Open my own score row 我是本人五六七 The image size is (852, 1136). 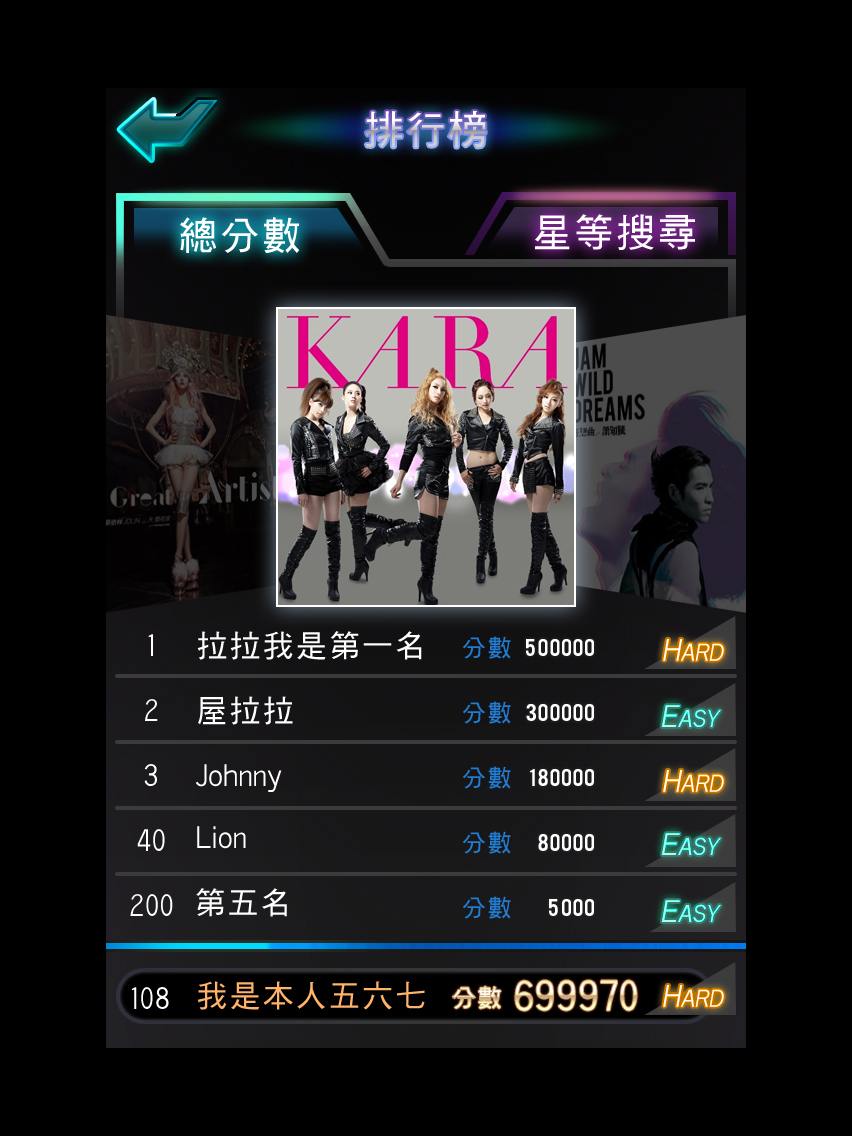point(425,997)
